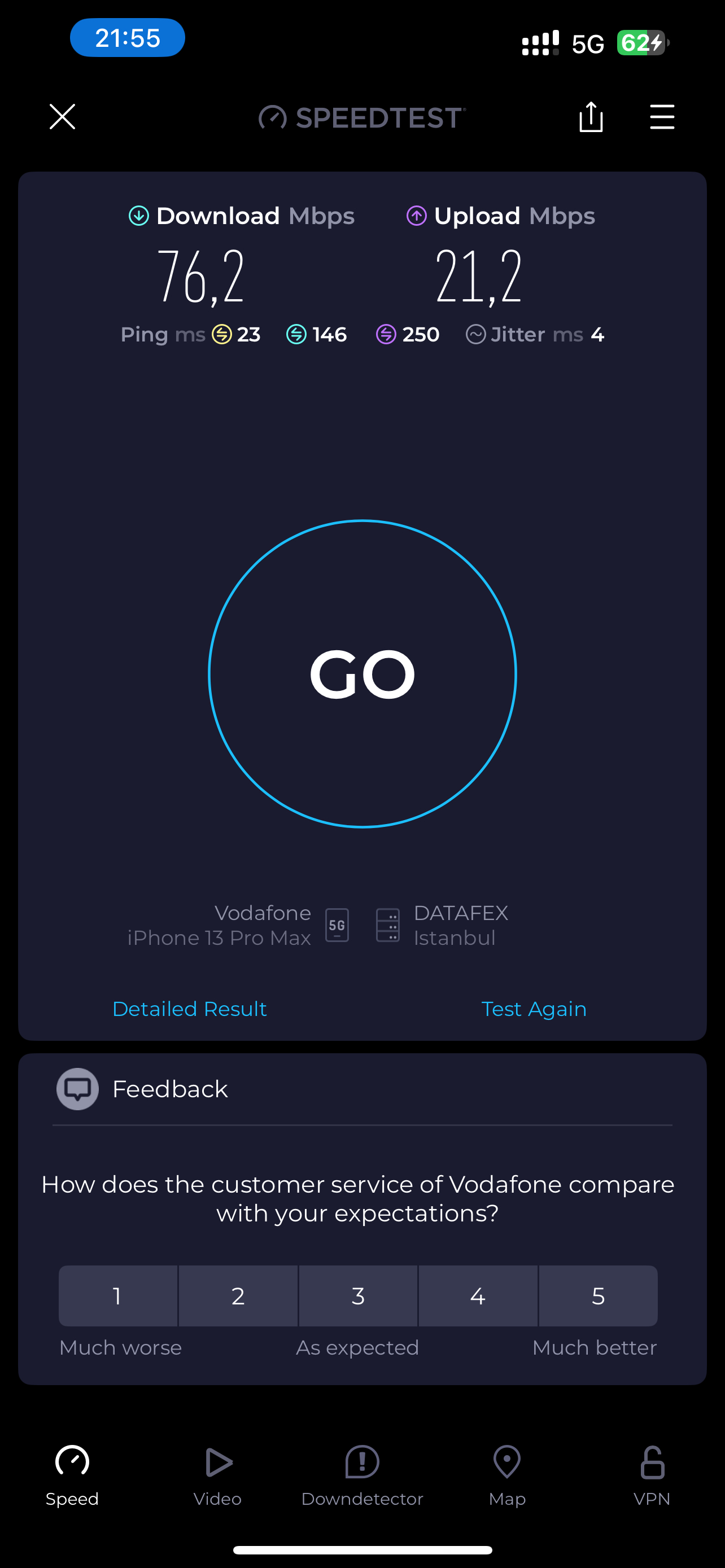725x1568 pixels.
Task: Close the result with the X icon
Action: (x=62, y=116)
